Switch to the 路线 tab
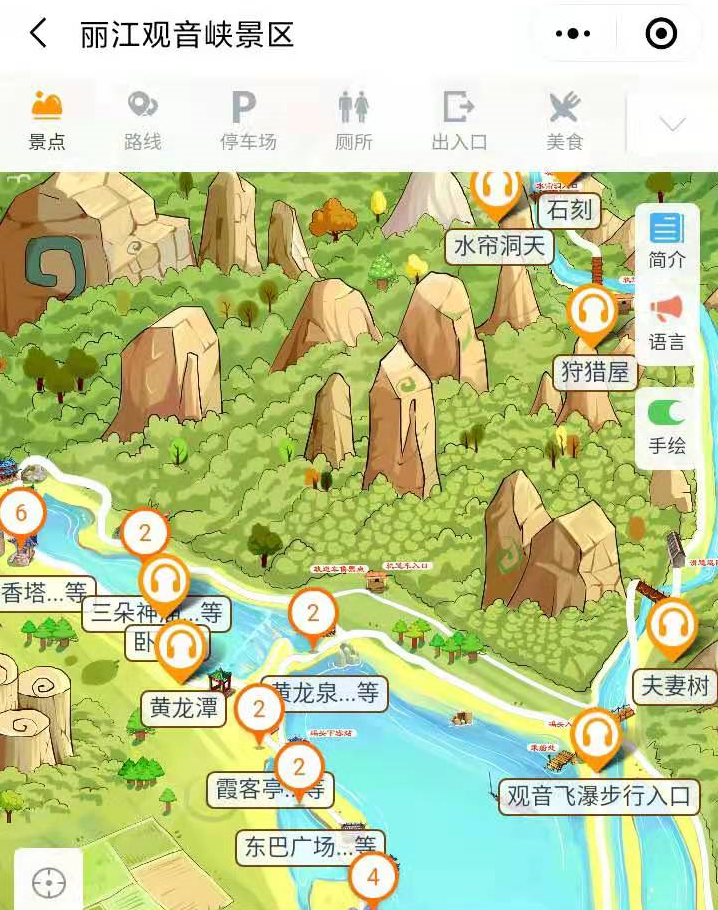 tap(143, 120)
